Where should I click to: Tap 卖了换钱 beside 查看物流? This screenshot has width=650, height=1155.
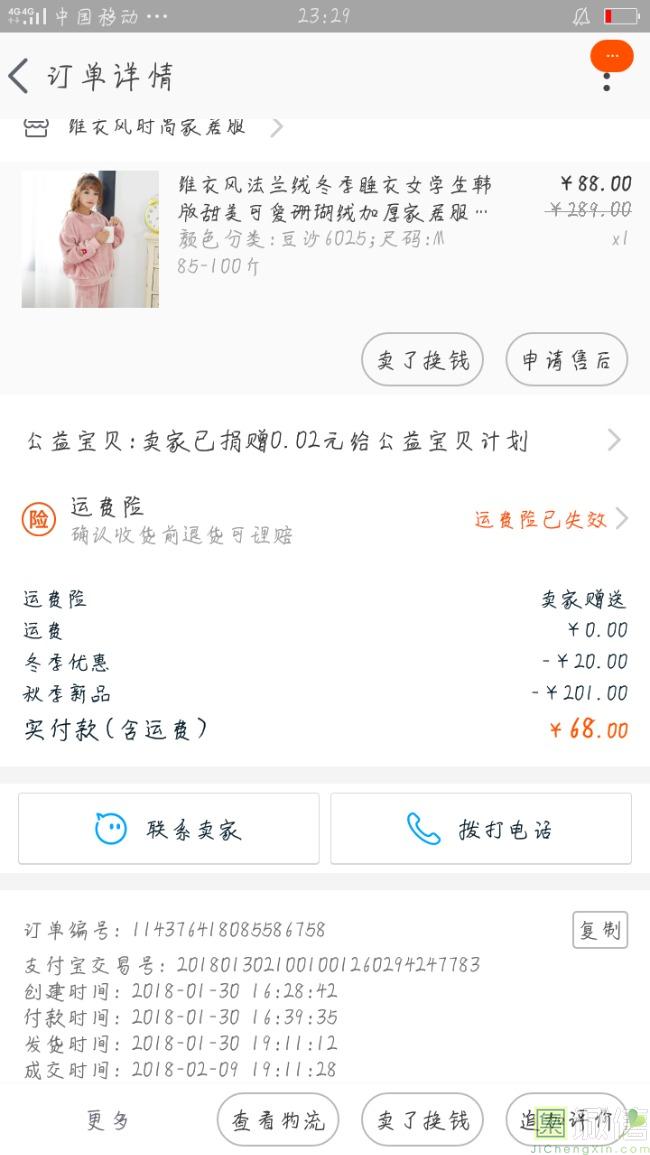click(x=422, y=1120)
